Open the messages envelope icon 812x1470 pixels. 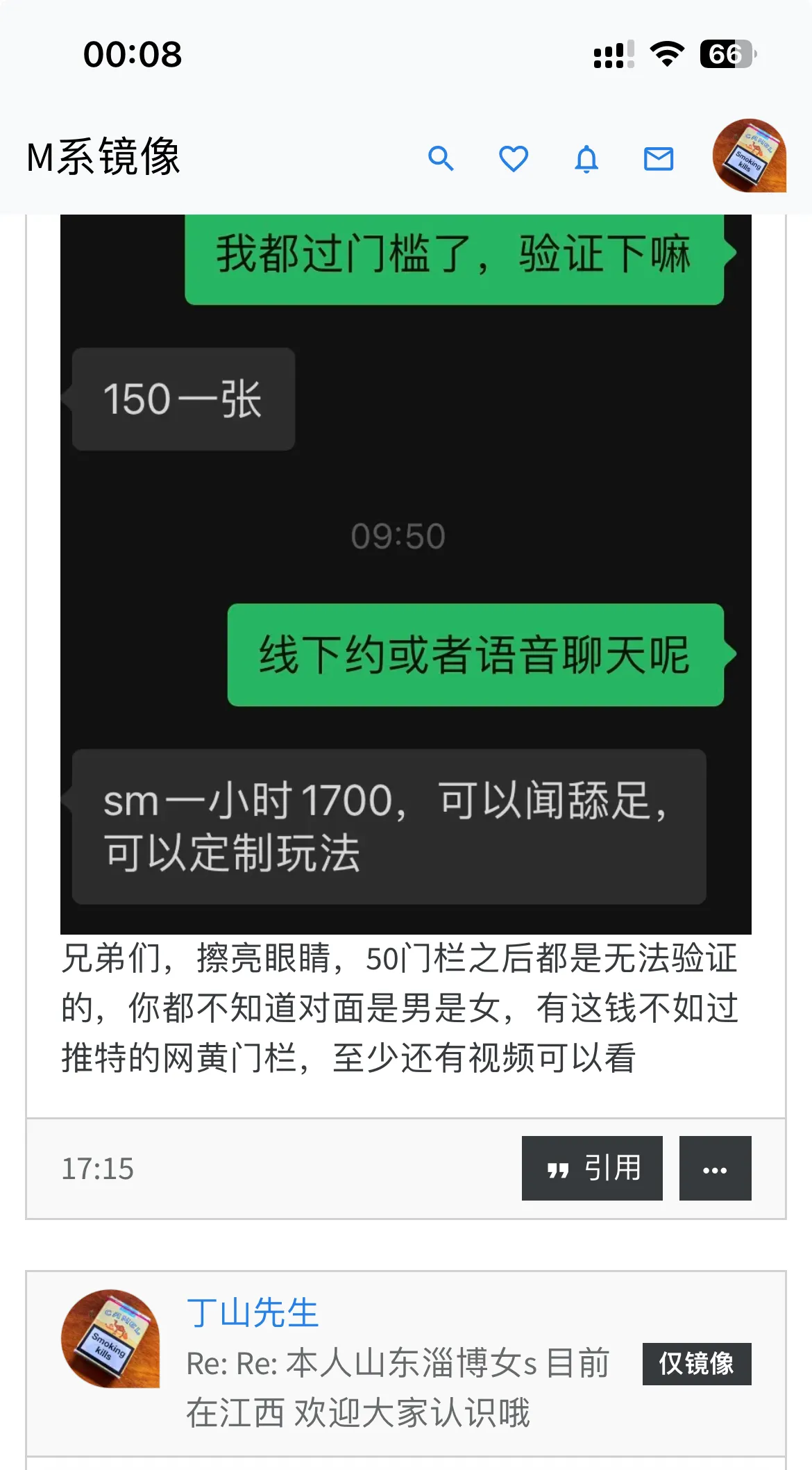[x=659, y=159]
